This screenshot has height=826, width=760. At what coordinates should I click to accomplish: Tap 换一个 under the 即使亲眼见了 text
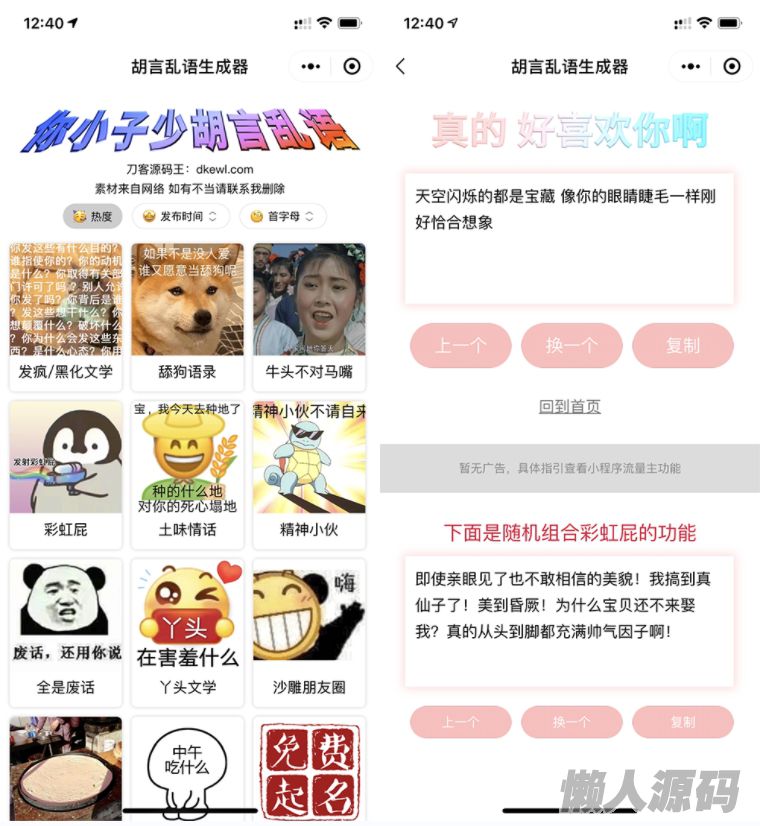click(571, 721)
